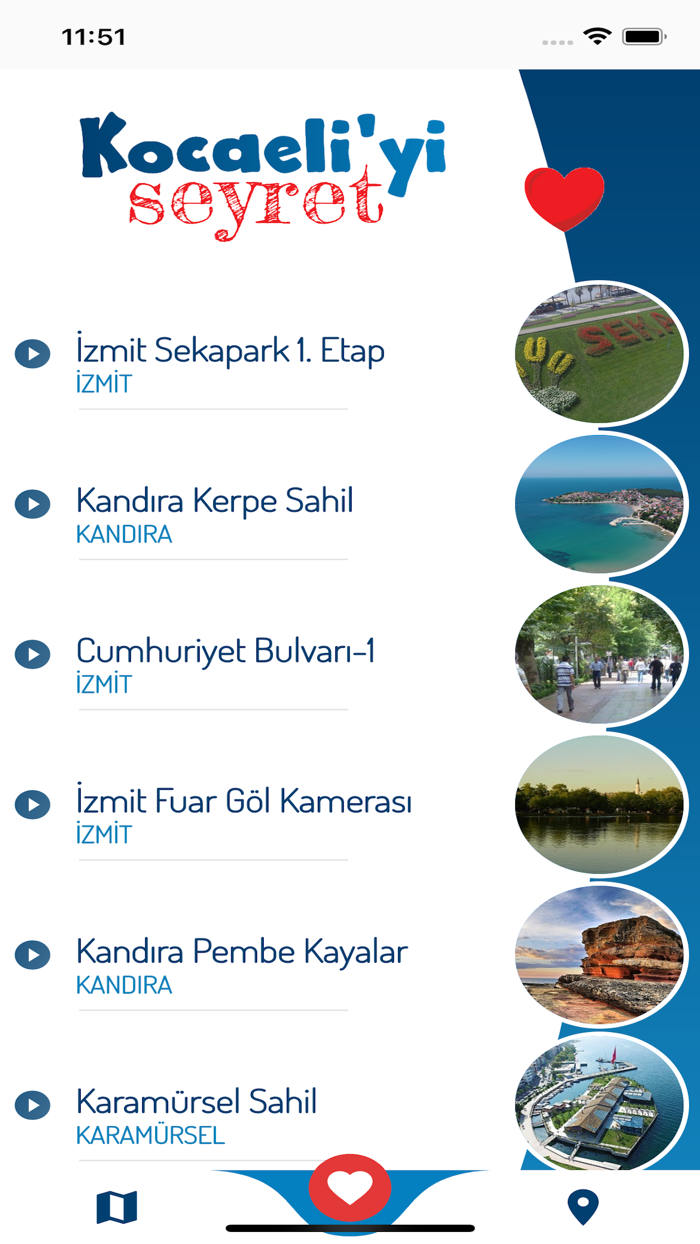The width and height of the screenshot is (700, 1244).
Task: View the Karamürsel Sahil photo thumbnail
Action: tap(600, 1103)
